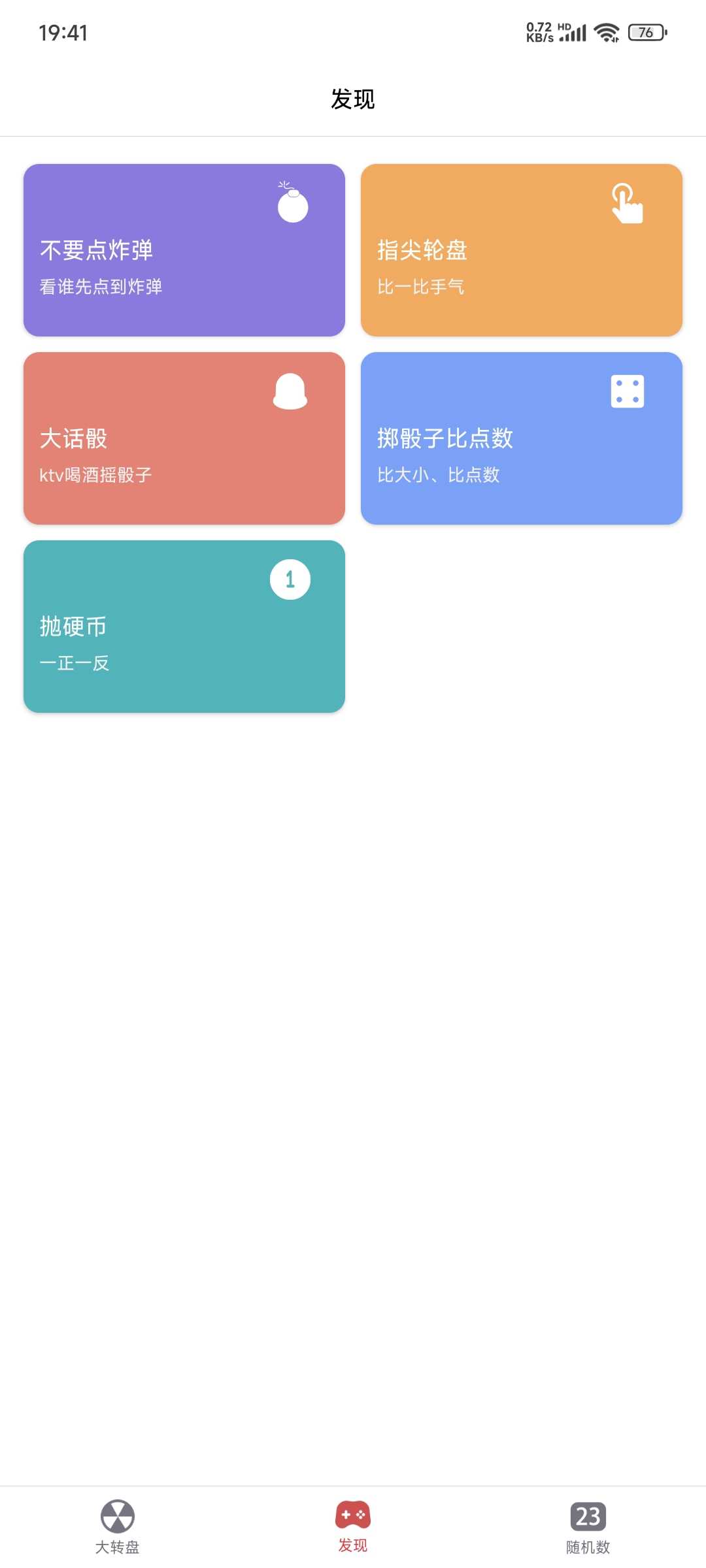Open the 指尖轮盘 fingertip roulette card
The height and width of the screenshot is (1568, 706).
[x=522, y=250]
